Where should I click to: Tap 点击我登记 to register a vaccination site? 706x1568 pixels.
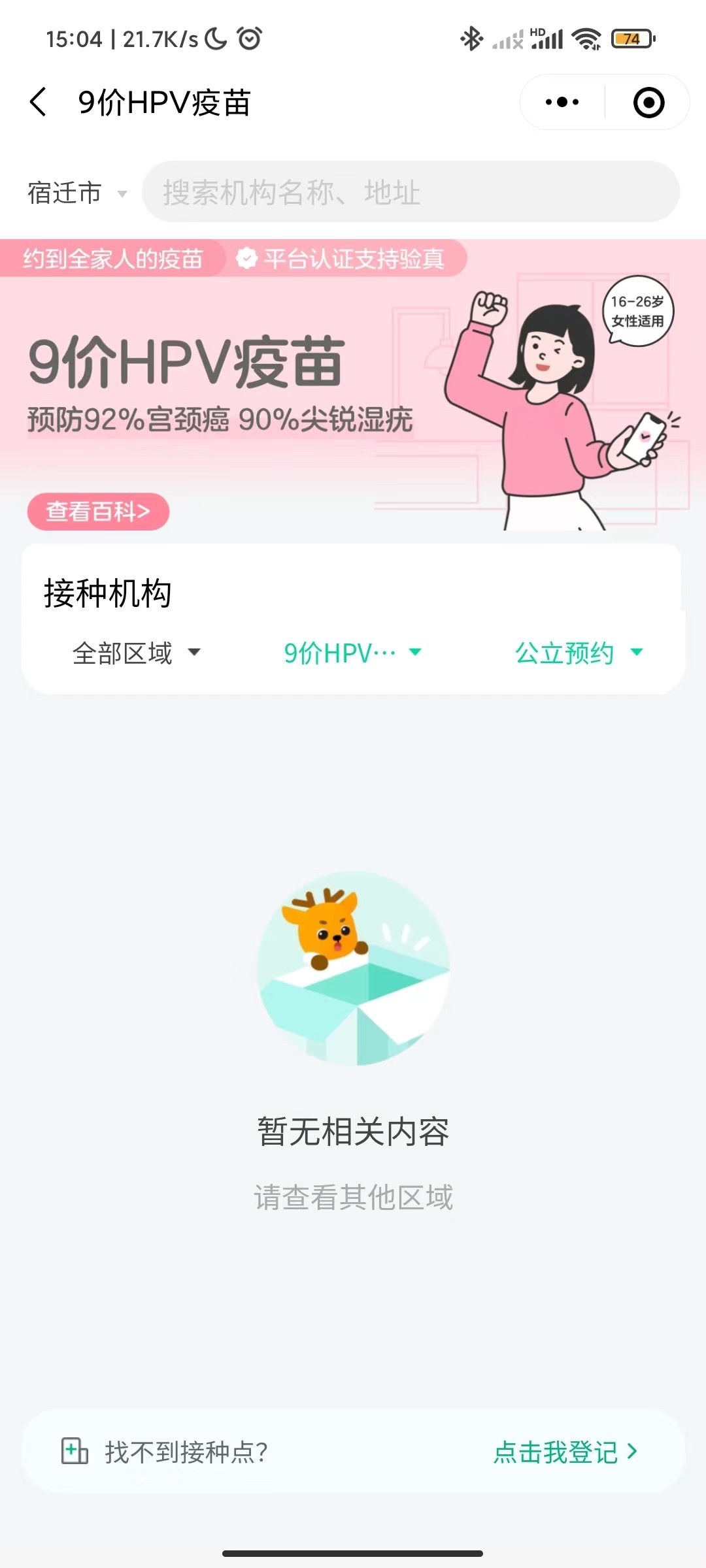565,1452
